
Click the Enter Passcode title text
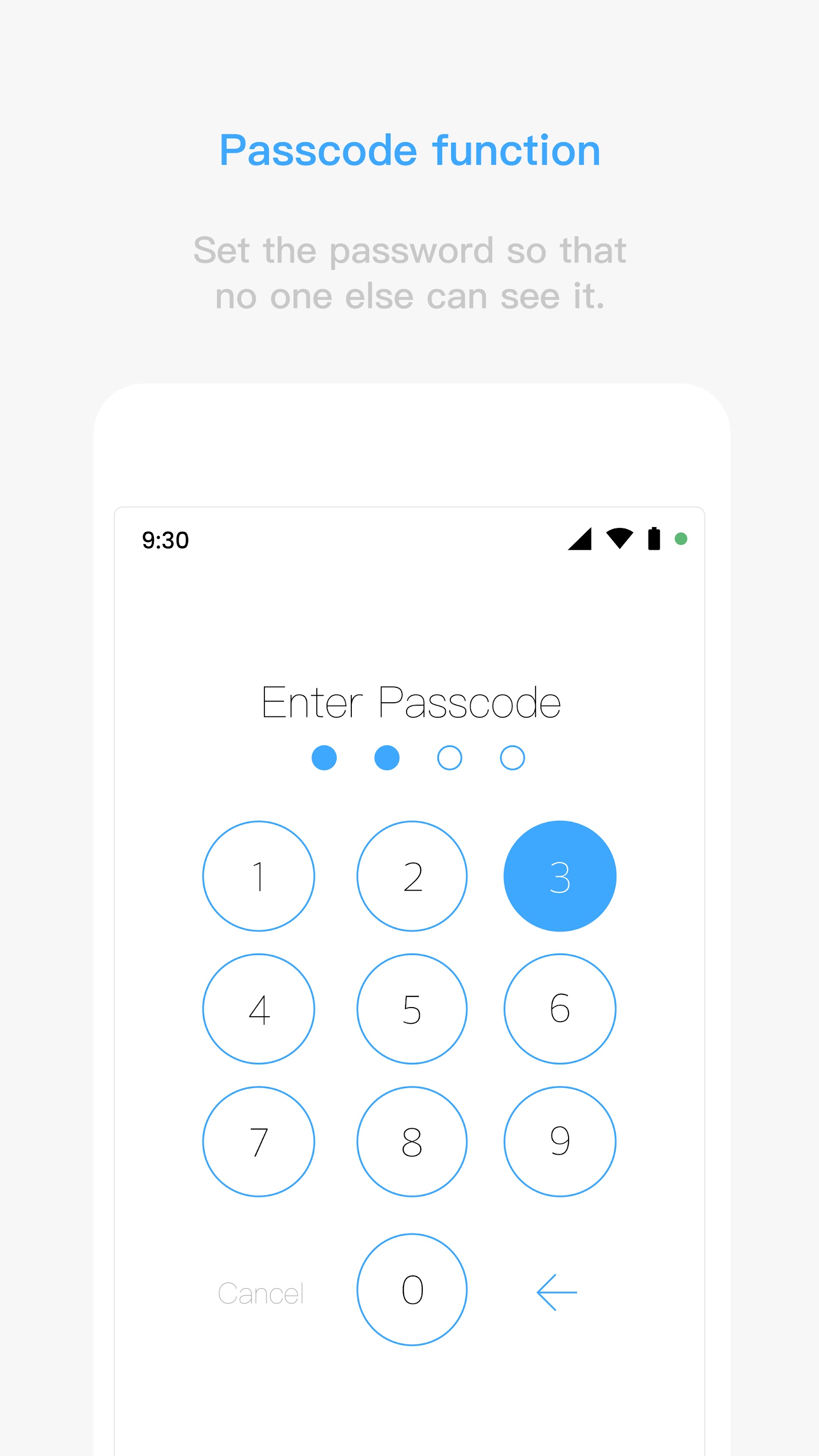click(411, 701)
